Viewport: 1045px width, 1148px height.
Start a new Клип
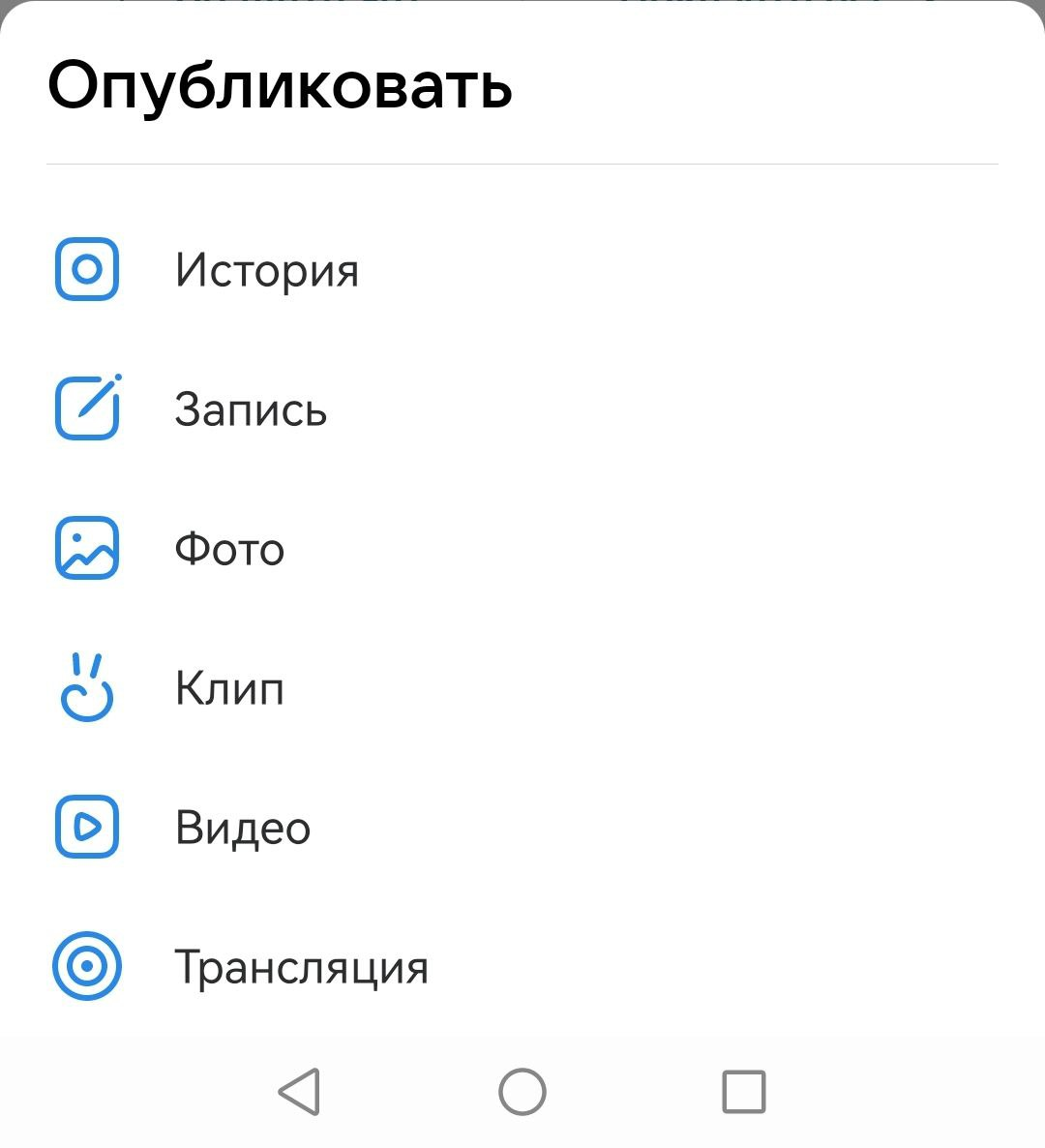tap(229, 688)
